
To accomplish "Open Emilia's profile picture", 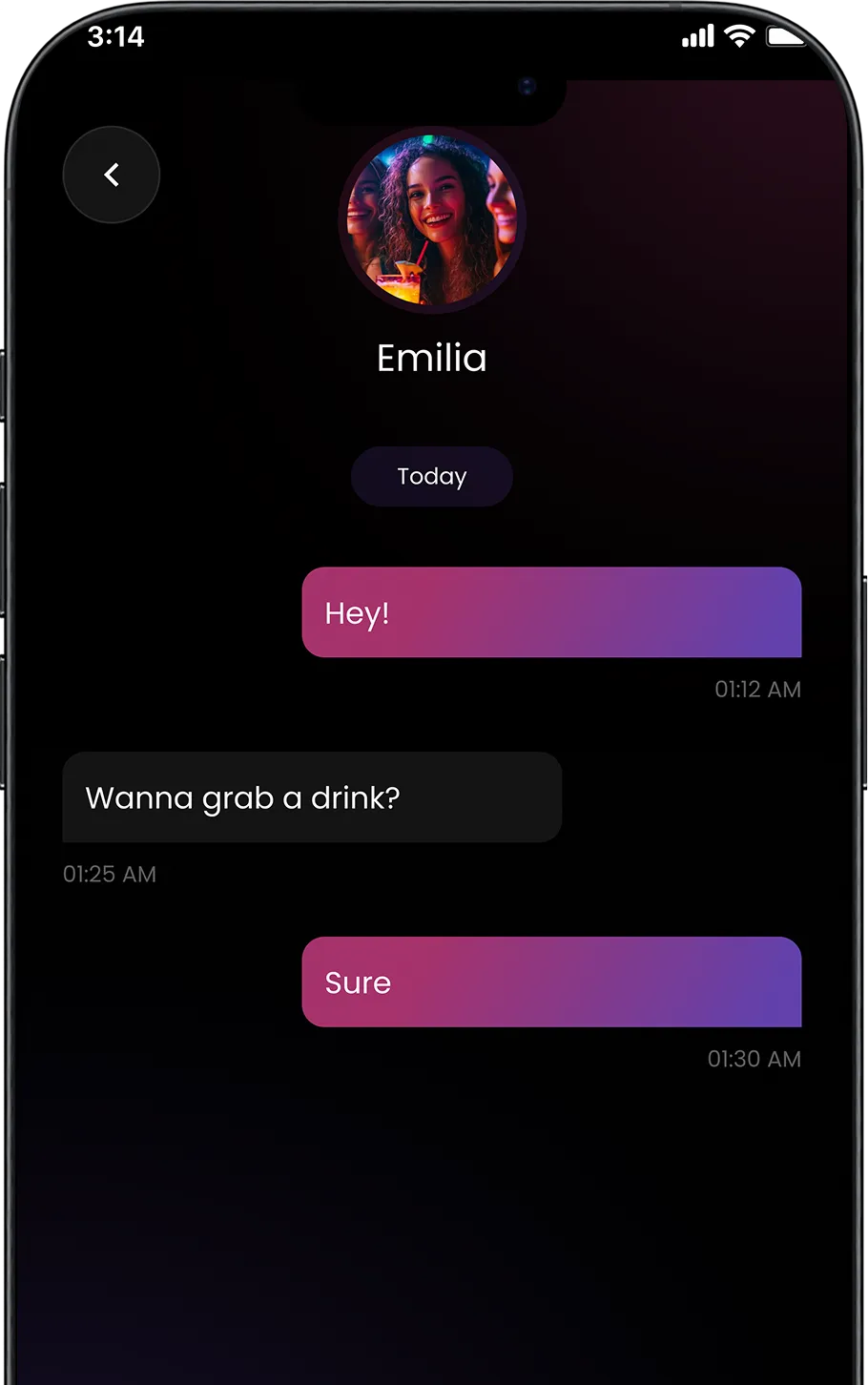I will pos(432,219).
